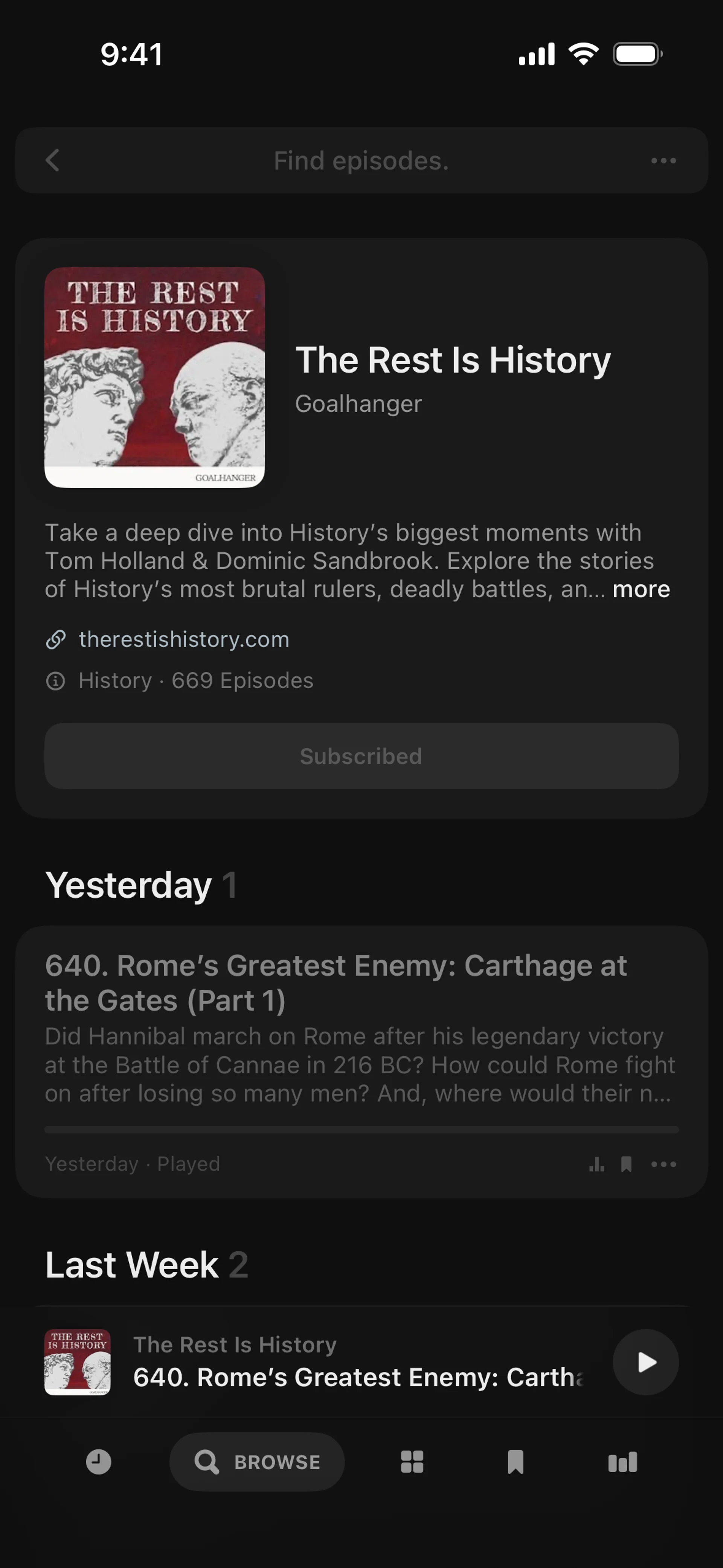Open the overflow menu in the search bar
The image size is (723, 1568).
pos(663,161)
